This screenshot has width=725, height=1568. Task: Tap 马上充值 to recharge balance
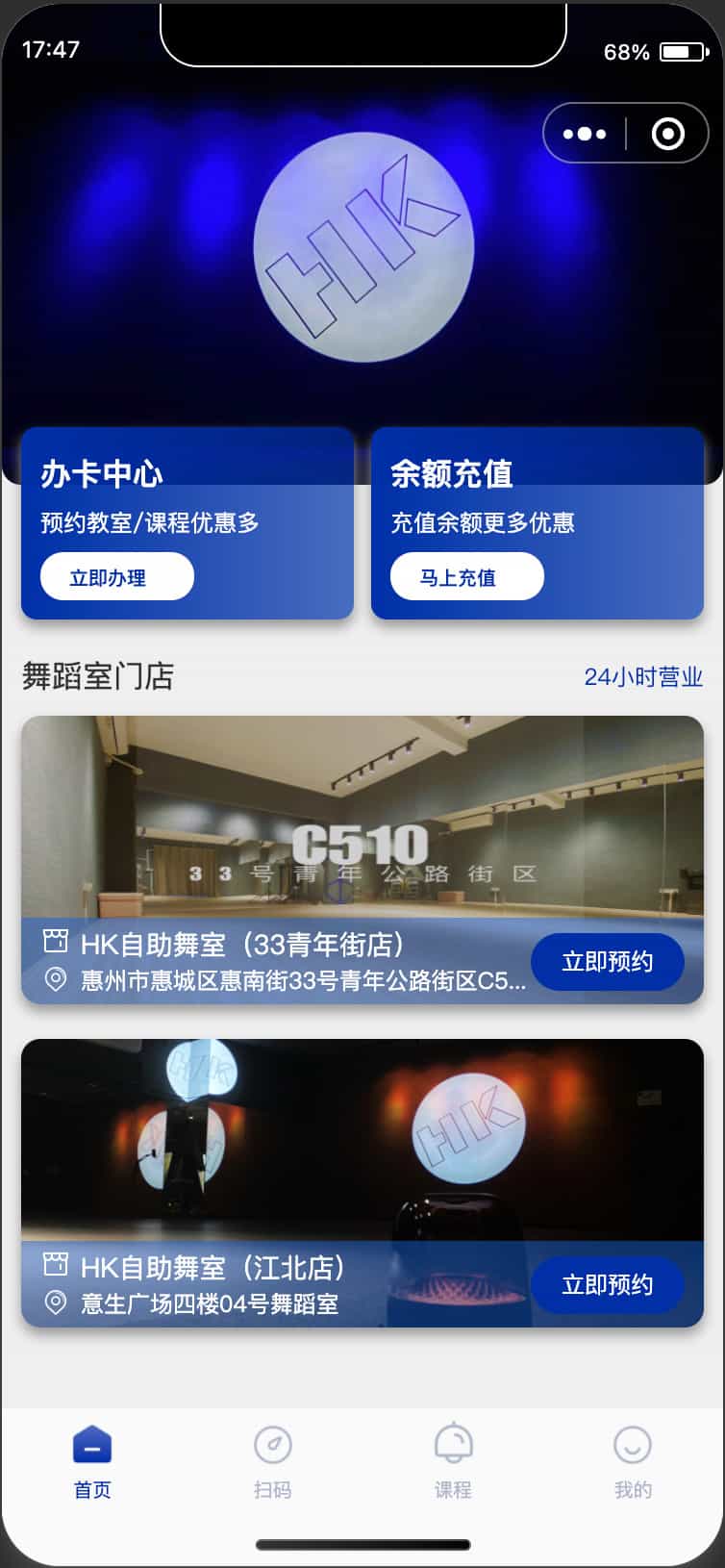click(x=467, y=577)
